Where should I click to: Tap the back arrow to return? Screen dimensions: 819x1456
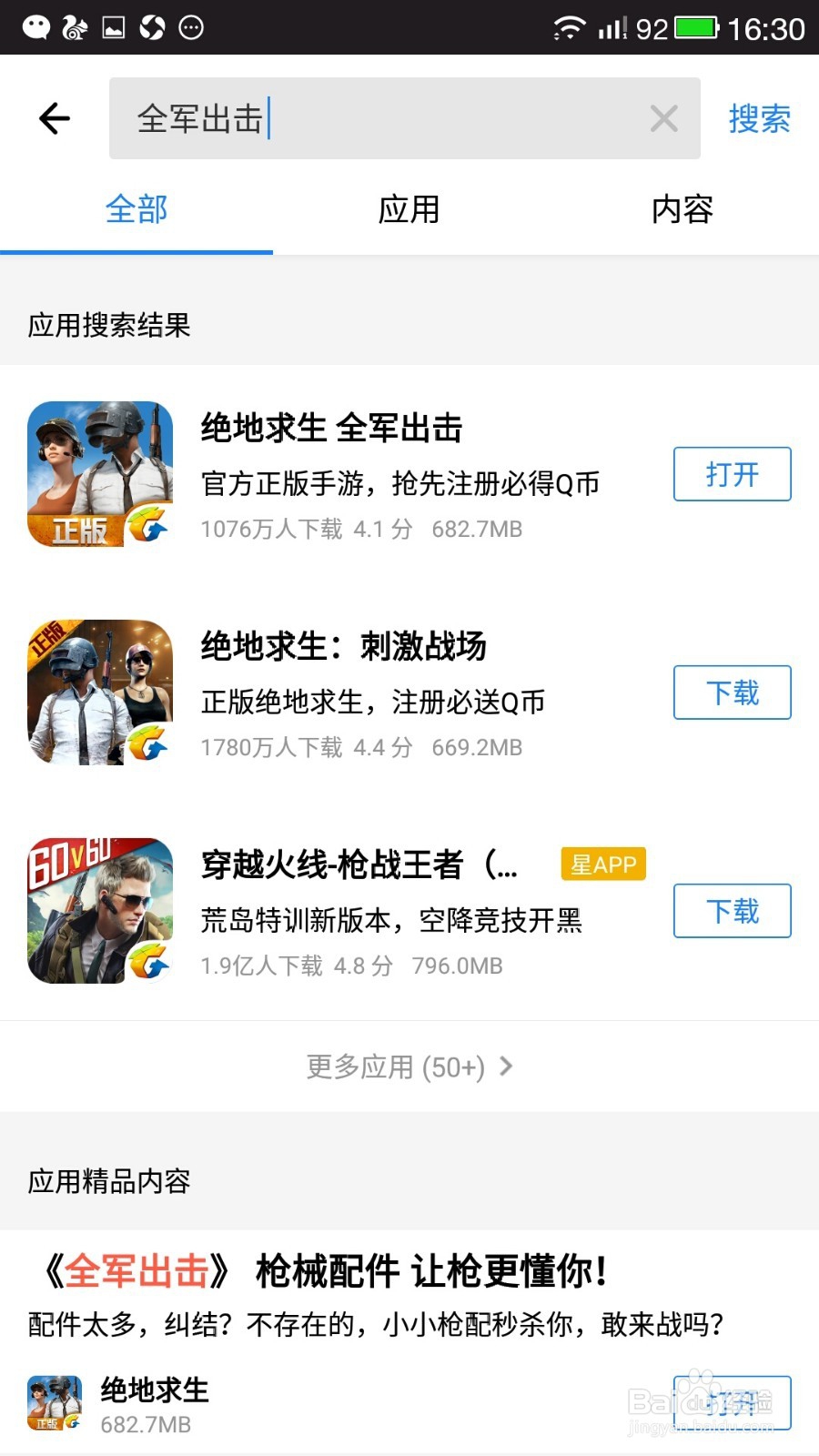[53, 118]
